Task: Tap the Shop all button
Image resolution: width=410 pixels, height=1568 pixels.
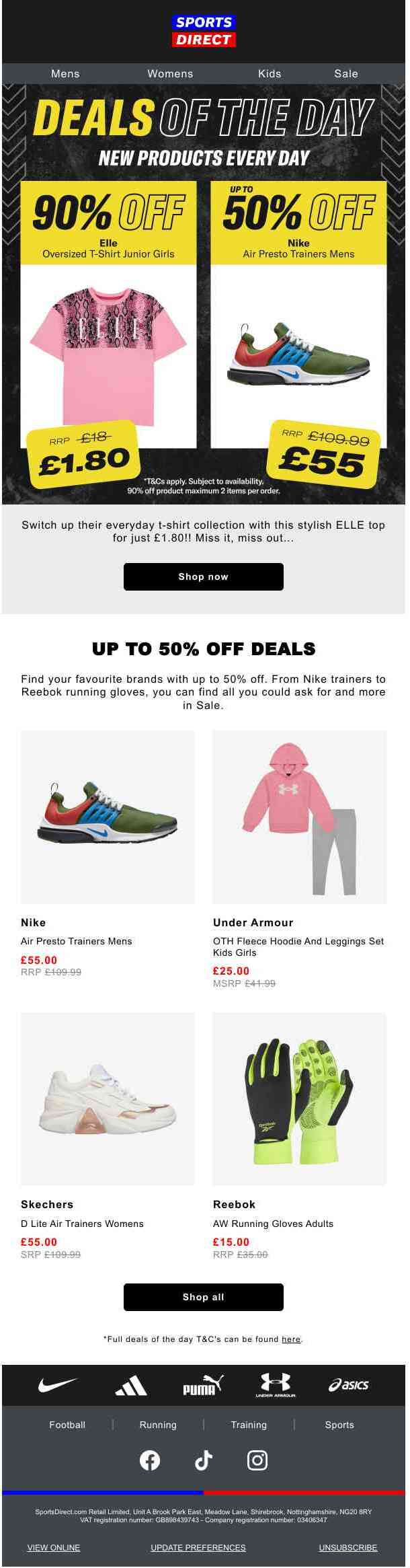Action: click(203, 1297)
